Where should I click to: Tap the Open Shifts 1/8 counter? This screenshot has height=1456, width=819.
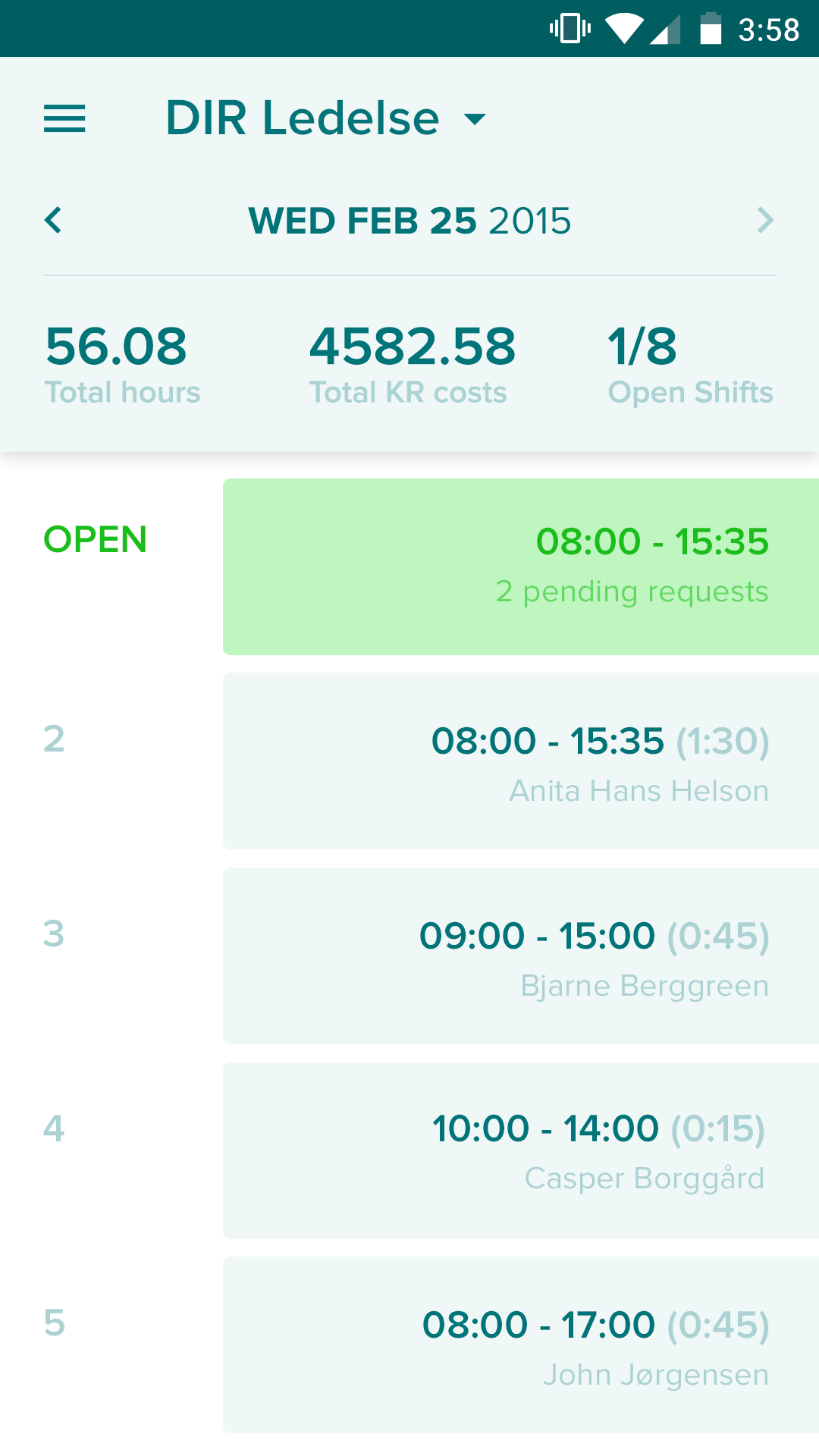coord(689,362)
